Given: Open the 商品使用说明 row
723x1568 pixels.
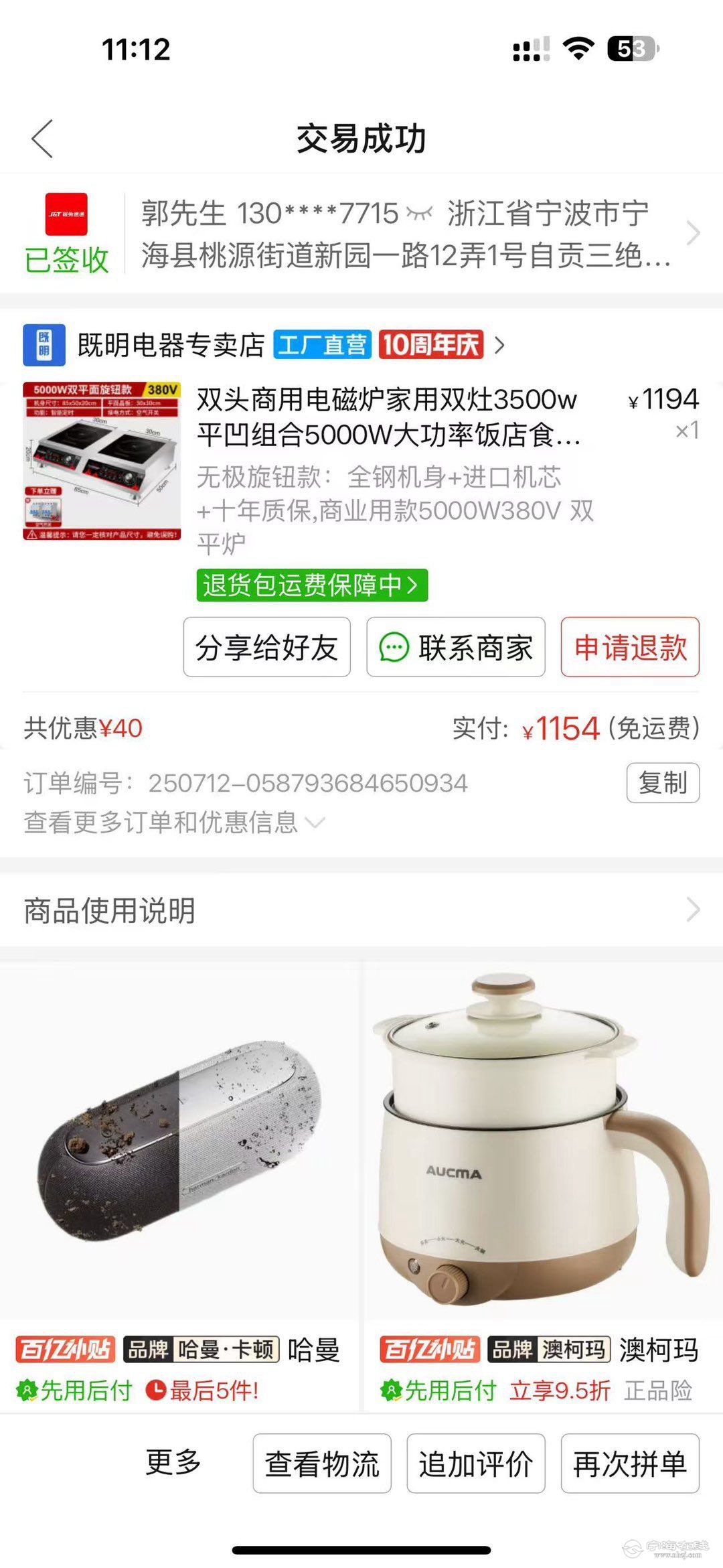Looking at the screenshot, I should click(361, 910).
